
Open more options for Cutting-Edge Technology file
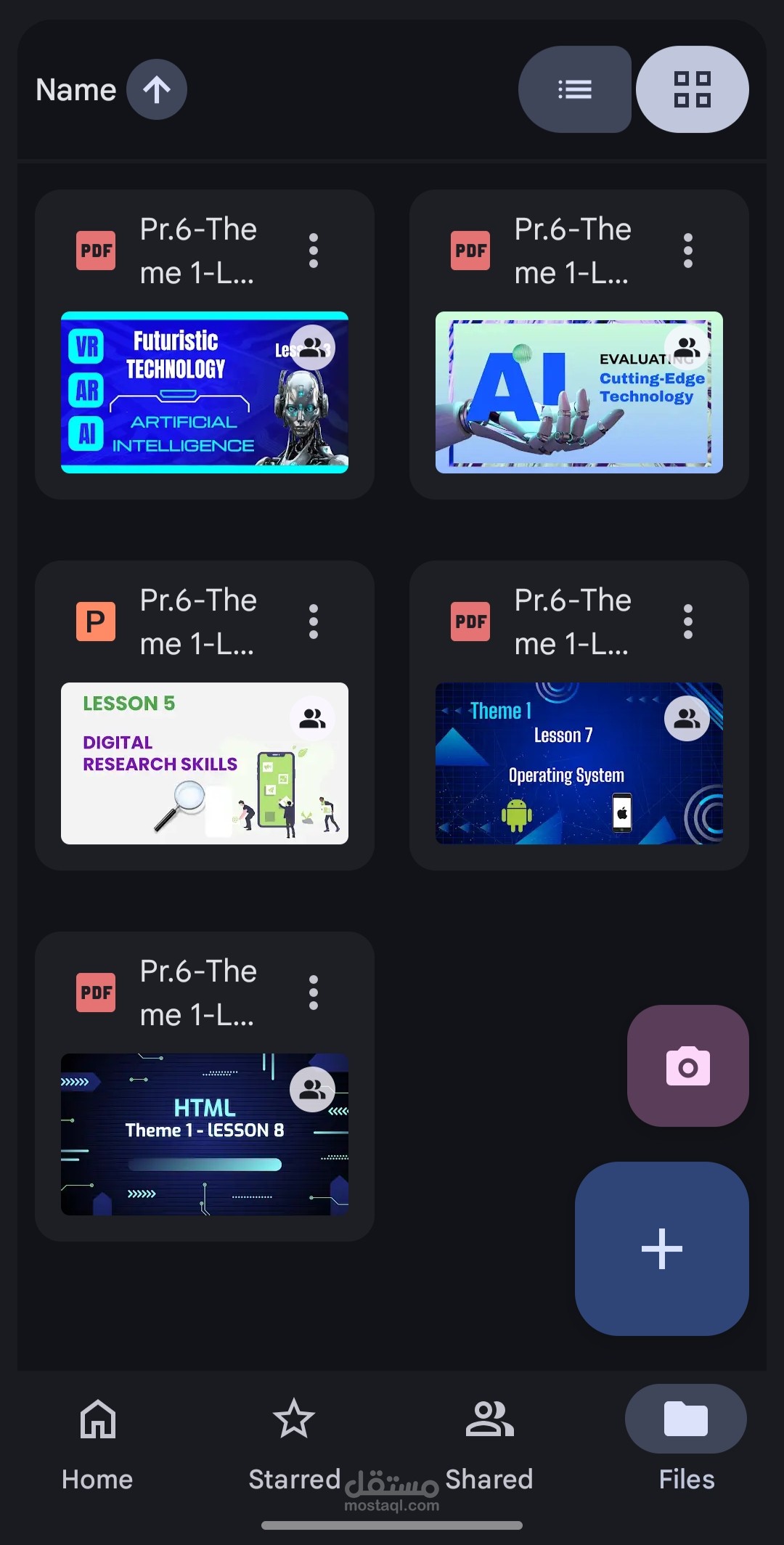[687, 250]
